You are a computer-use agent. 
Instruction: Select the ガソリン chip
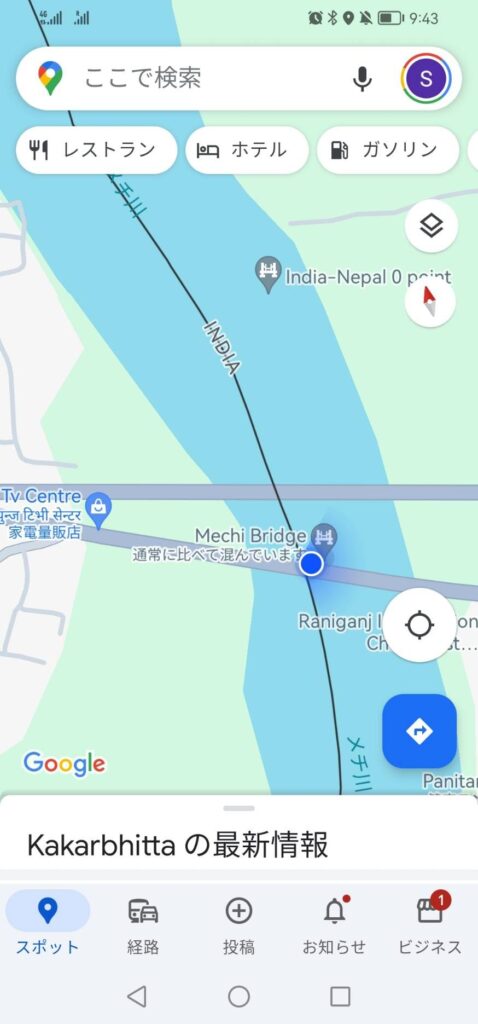(x=388, y=150)
